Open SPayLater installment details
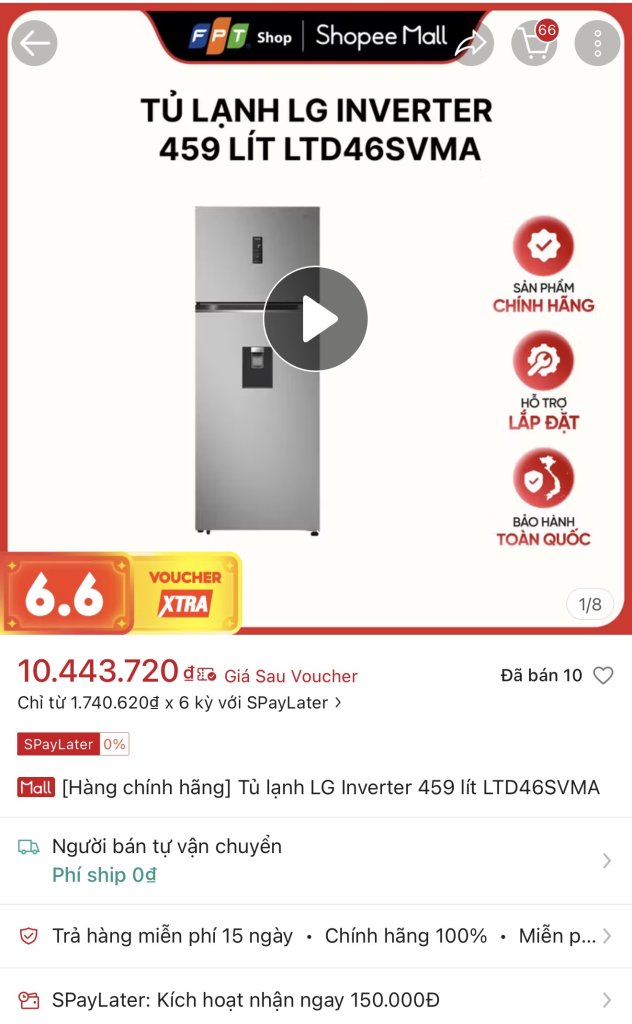 pyautogui.click(x=180, y=703)
